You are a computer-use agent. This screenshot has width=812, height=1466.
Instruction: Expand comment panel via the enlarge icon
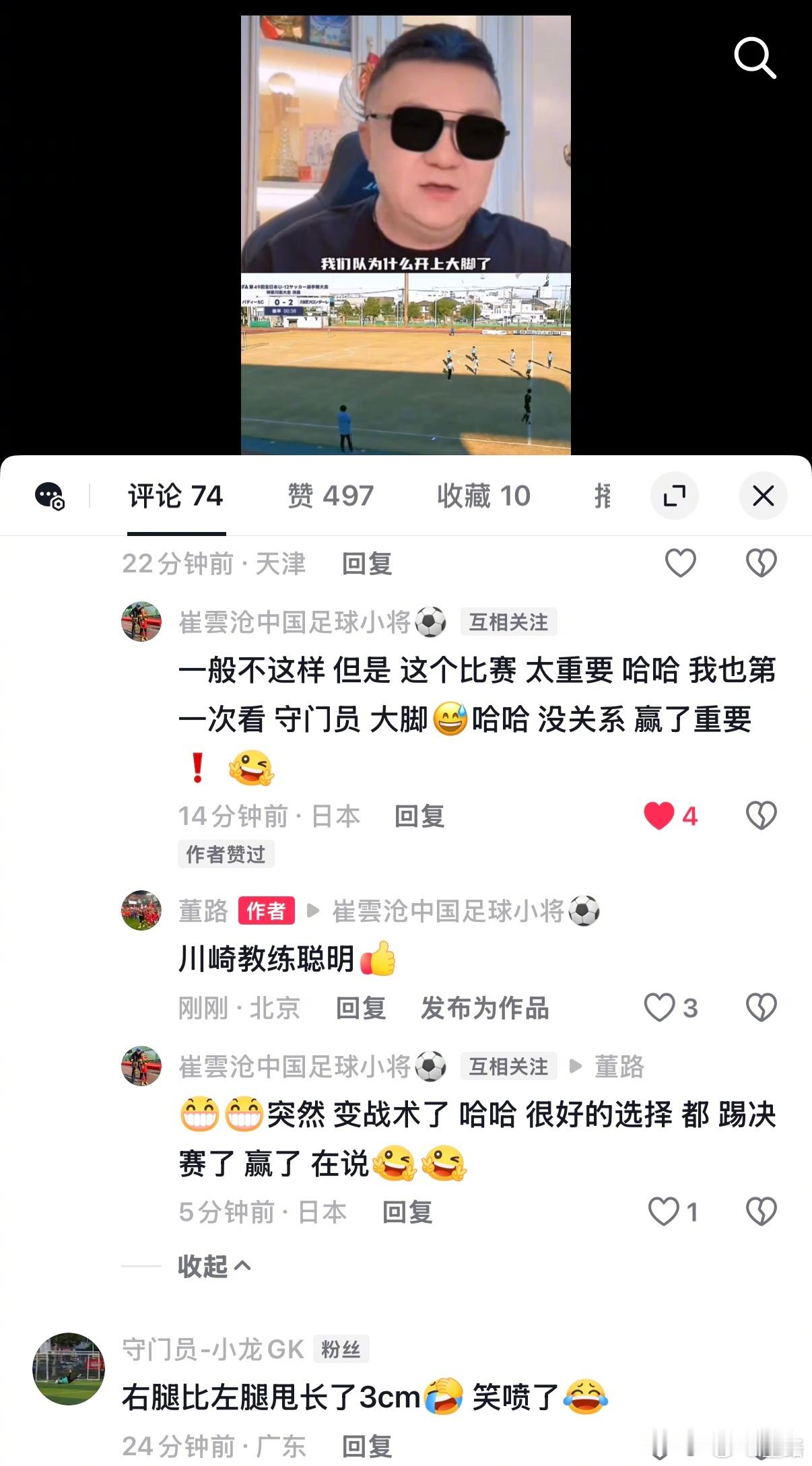(x=675, y=495)
